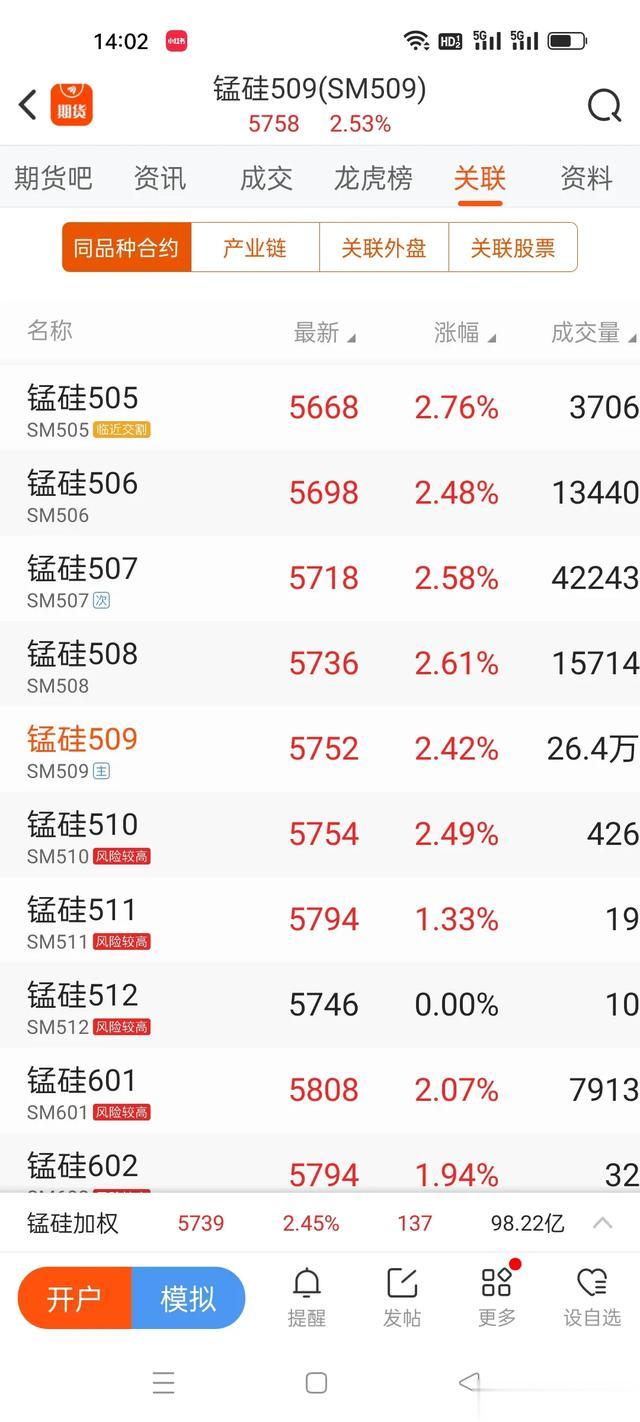Open the 锰硅505 contract row
The height and width of the screenshot is (1422, 640).
click(x=320, y=408)
